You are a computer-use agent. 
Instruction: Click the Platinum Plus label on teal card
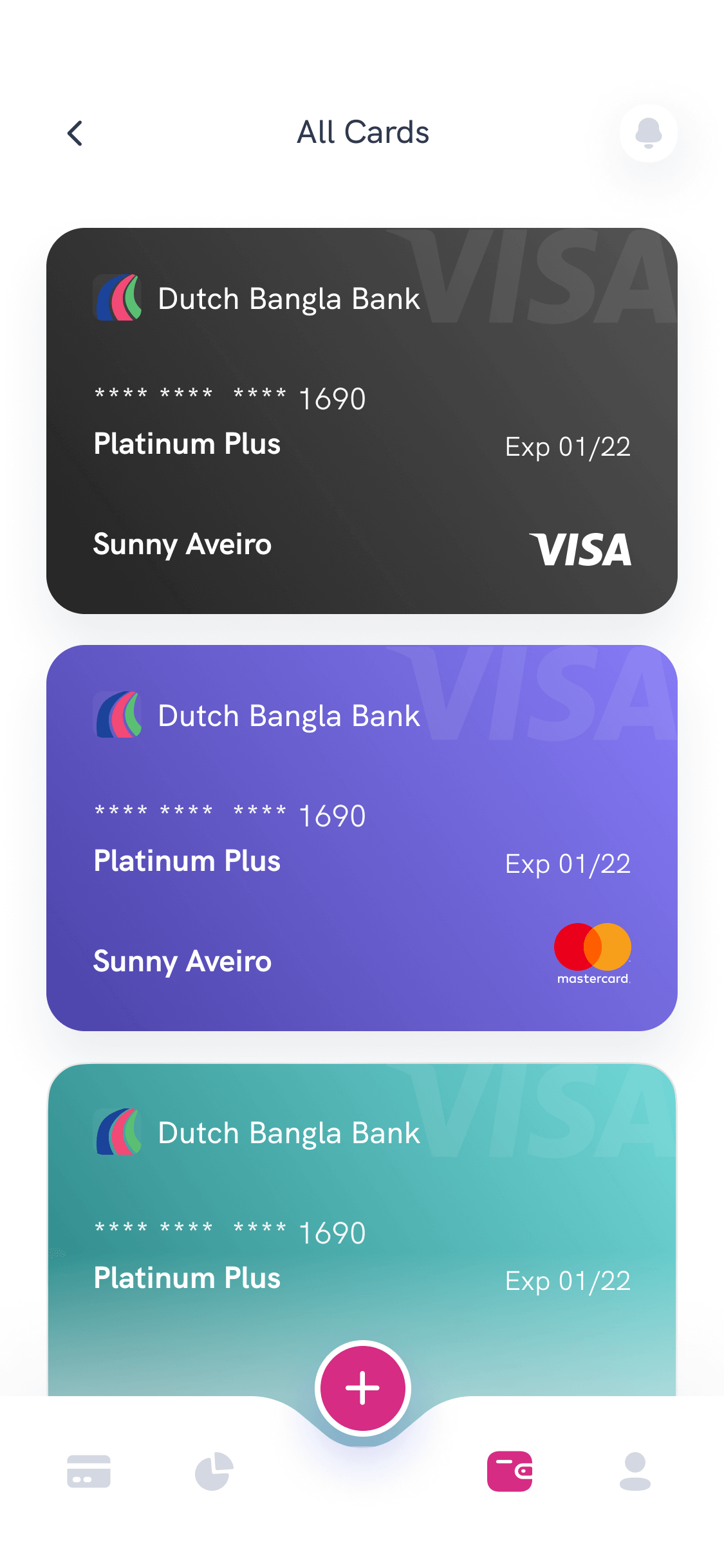pyautogui.click(x=187, y=1278)
